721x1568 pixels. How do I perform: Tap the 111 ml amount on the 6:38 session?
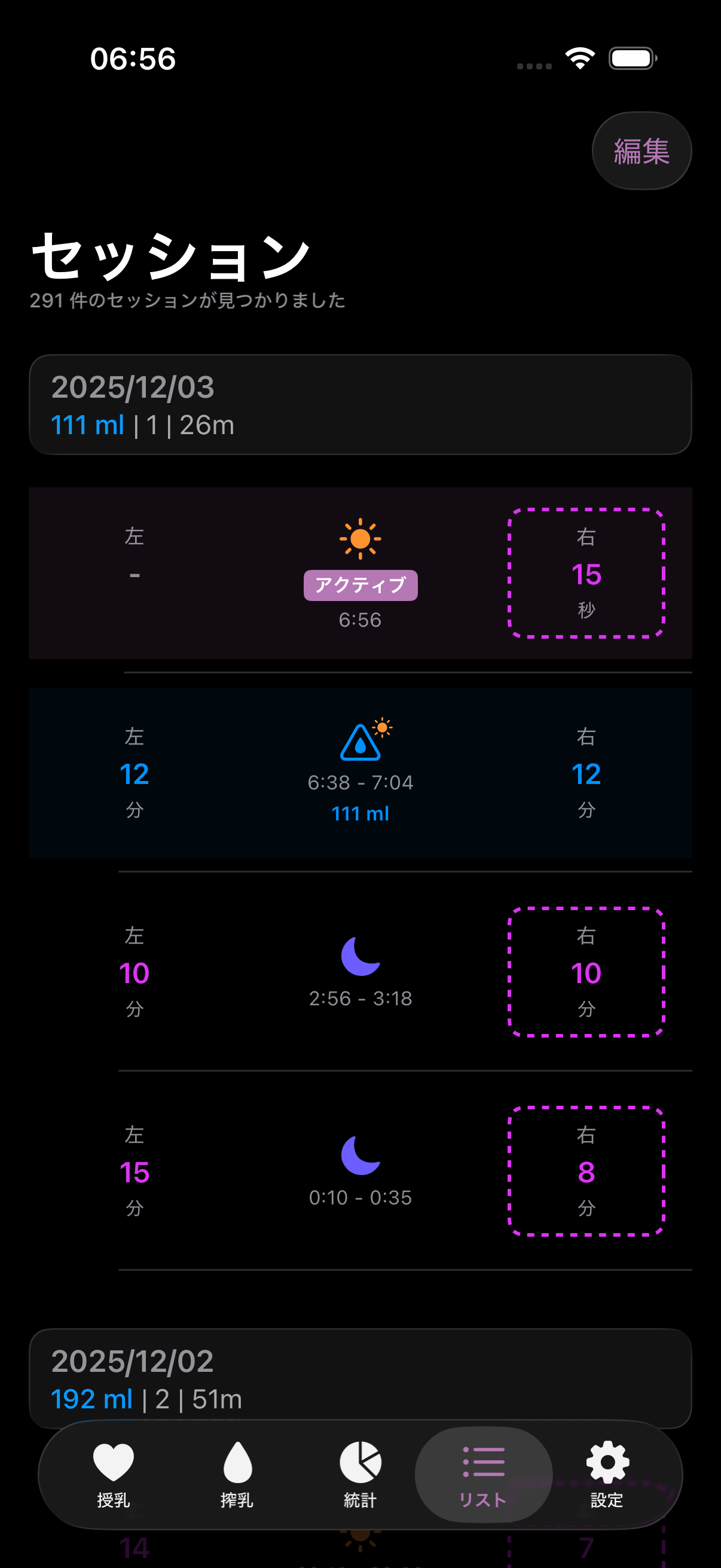click(x=360, y=813)
